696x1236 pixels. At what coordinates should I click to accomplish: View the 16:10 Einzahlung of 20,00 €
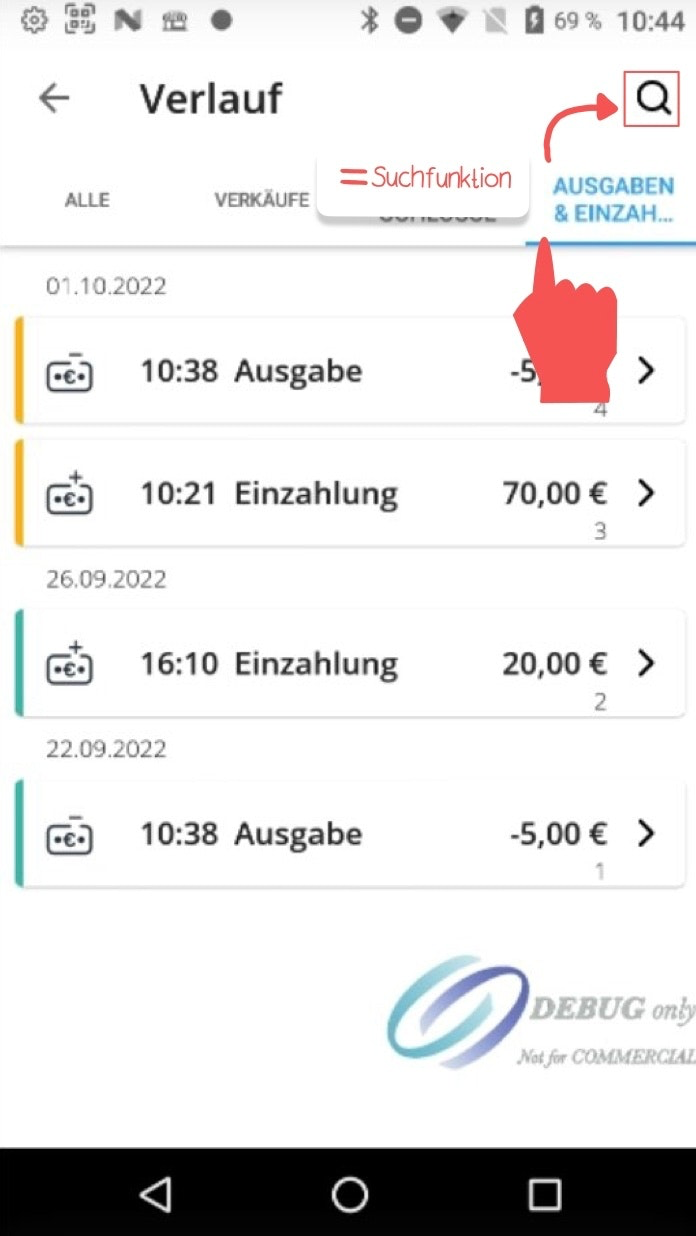350,664
